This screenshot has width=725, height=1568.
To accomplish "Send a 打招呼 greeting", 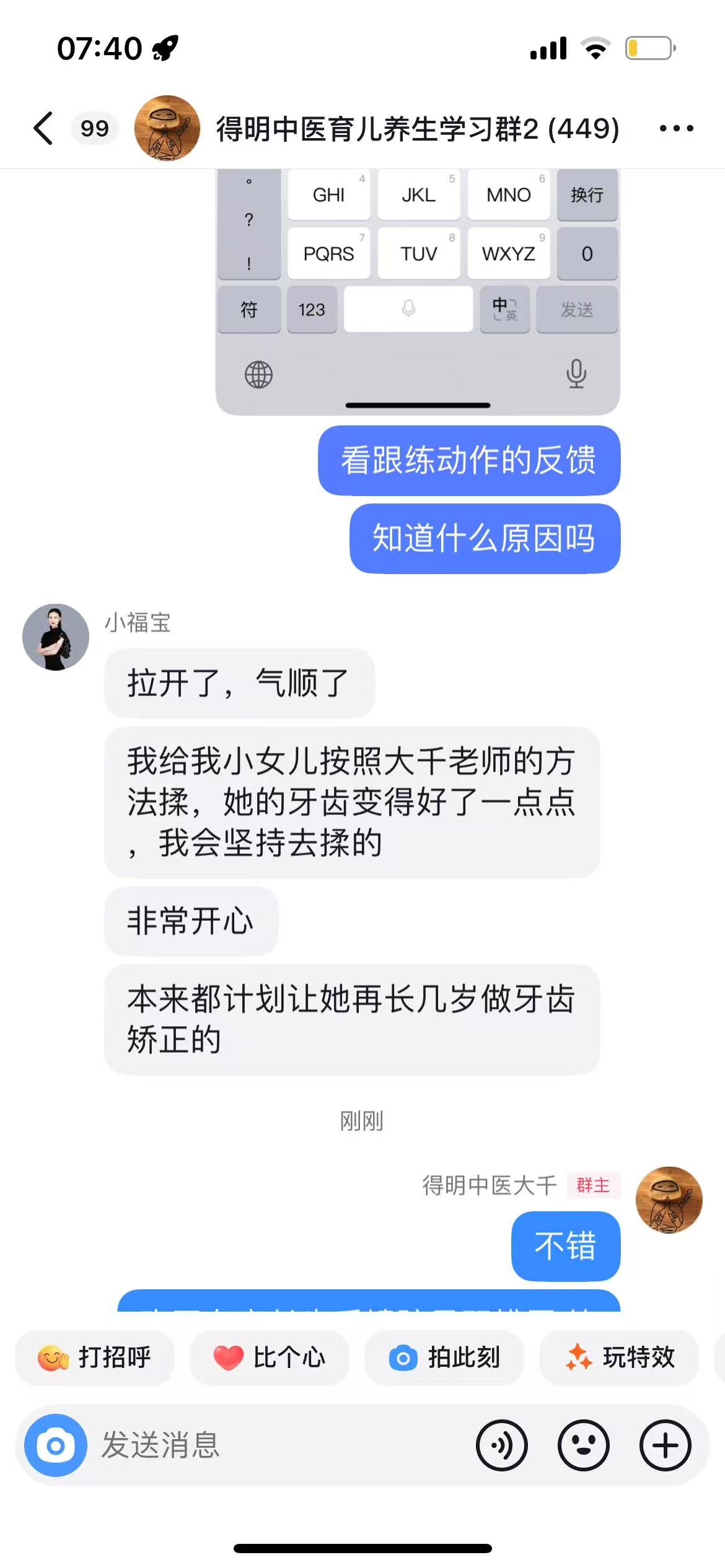I will pyautogui.click(x=95, y=1357).
